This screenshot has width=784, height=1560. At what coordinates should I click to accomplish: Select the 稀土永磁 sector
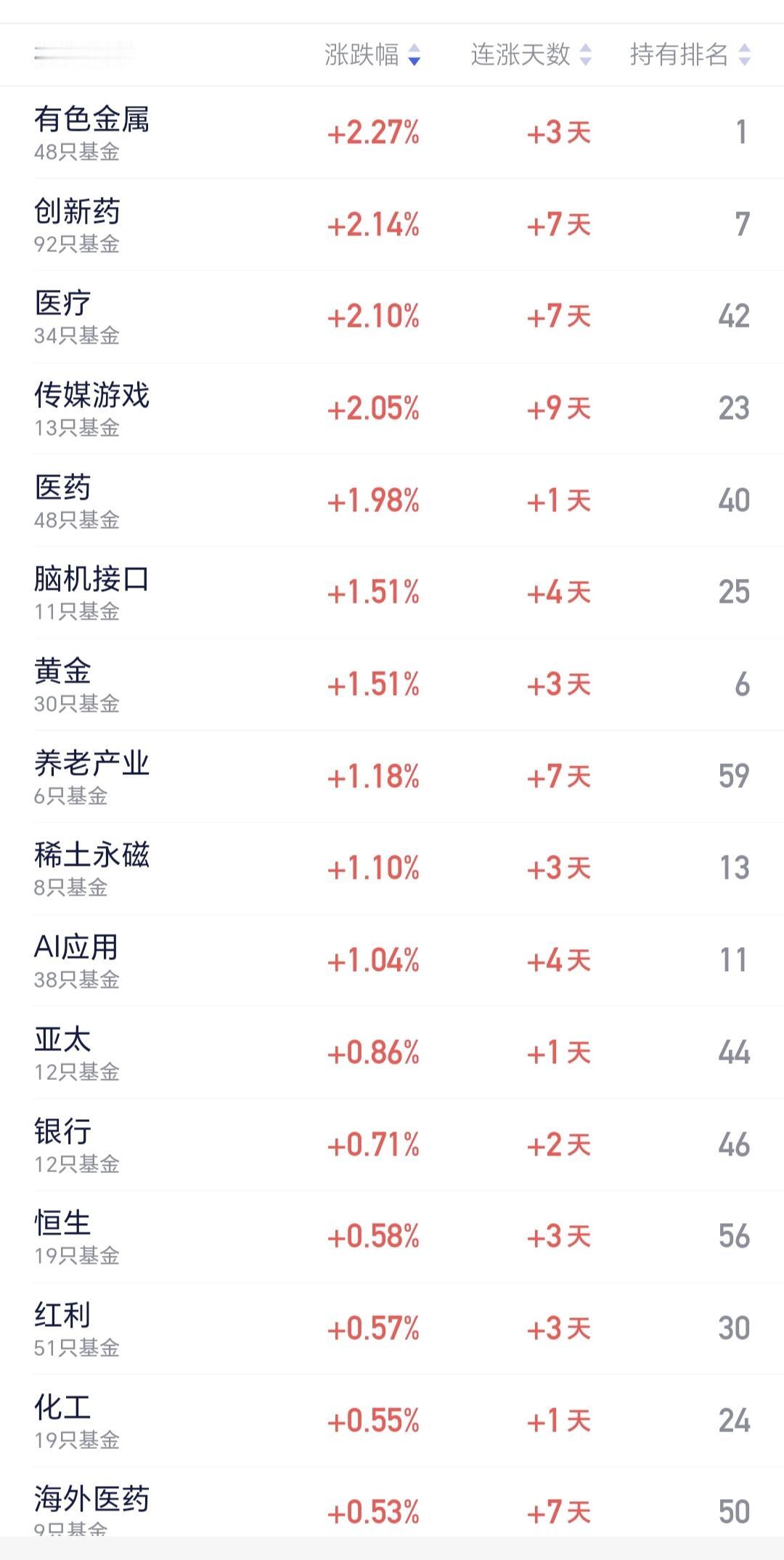pos(392,869)
